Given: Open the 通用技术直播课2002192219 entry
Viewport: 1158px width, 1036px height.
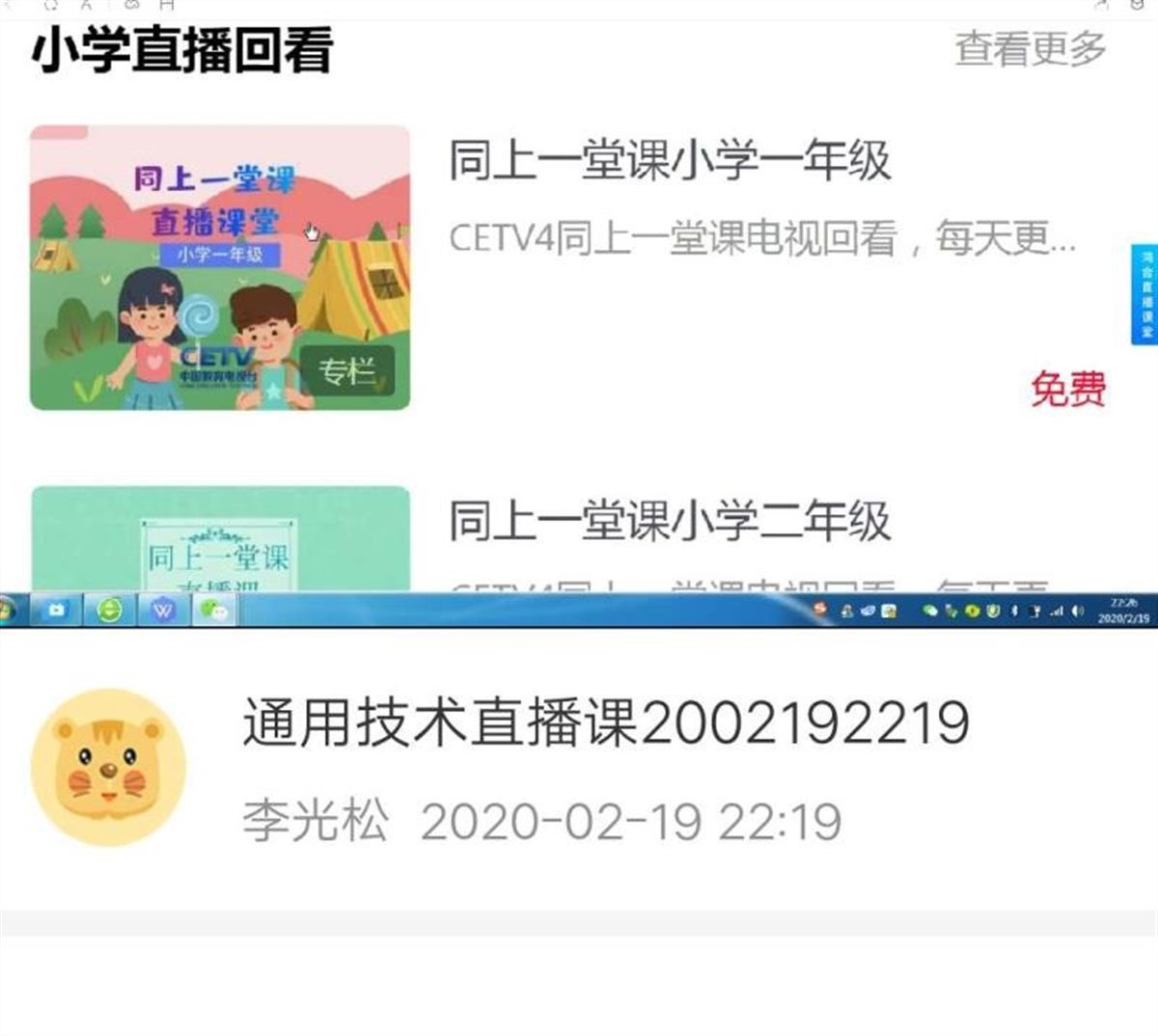Looking at the screenshot, I should (605, 722).
